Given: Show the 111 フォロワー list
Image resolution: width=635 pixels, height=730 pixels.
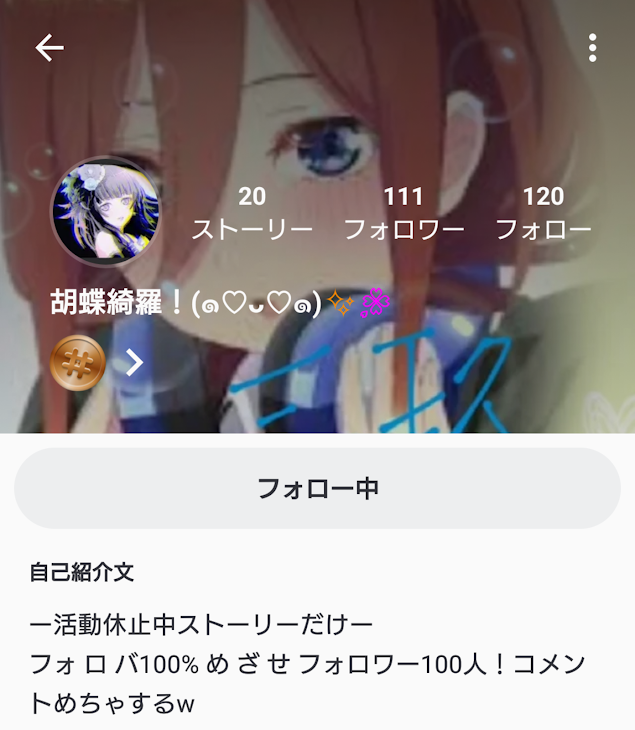Looking at the screenshot, I should pyautogui.click(x=403, y=213).
